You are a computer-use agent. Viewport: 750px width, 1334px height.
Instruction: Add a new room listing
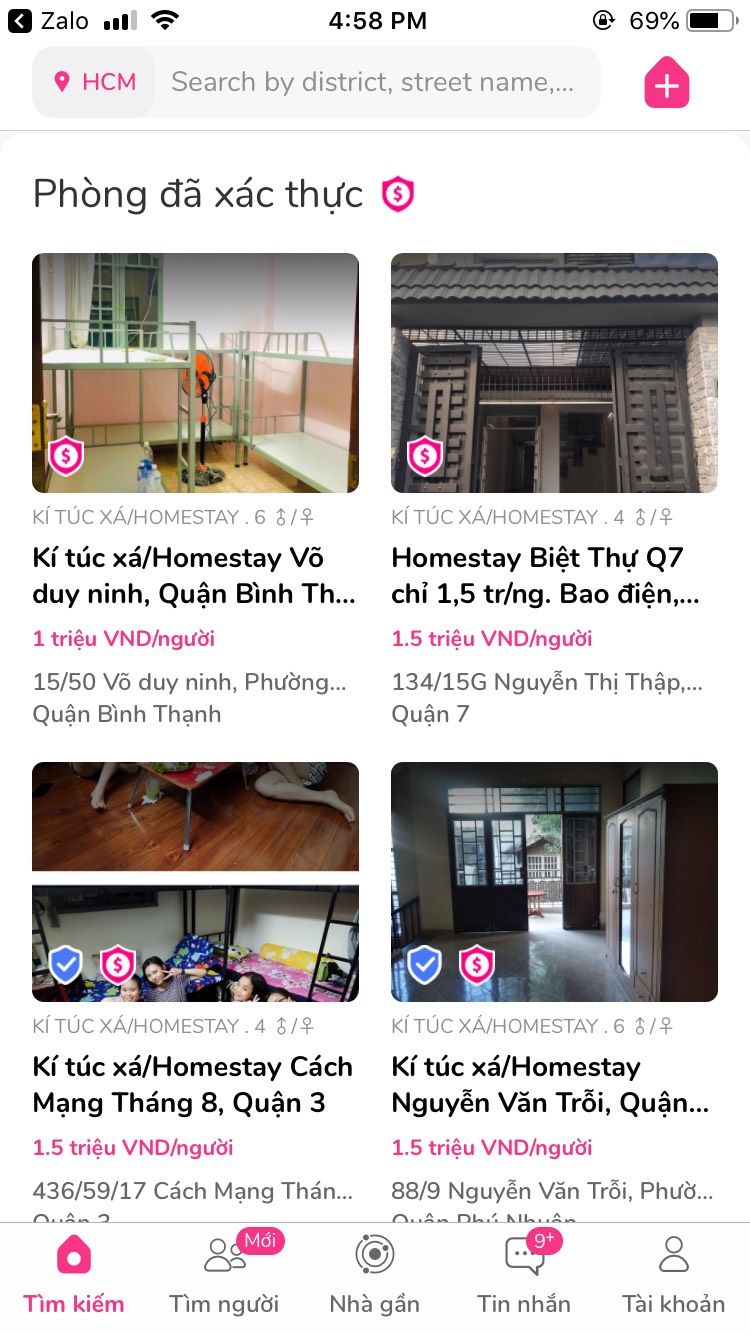(666, 83)
